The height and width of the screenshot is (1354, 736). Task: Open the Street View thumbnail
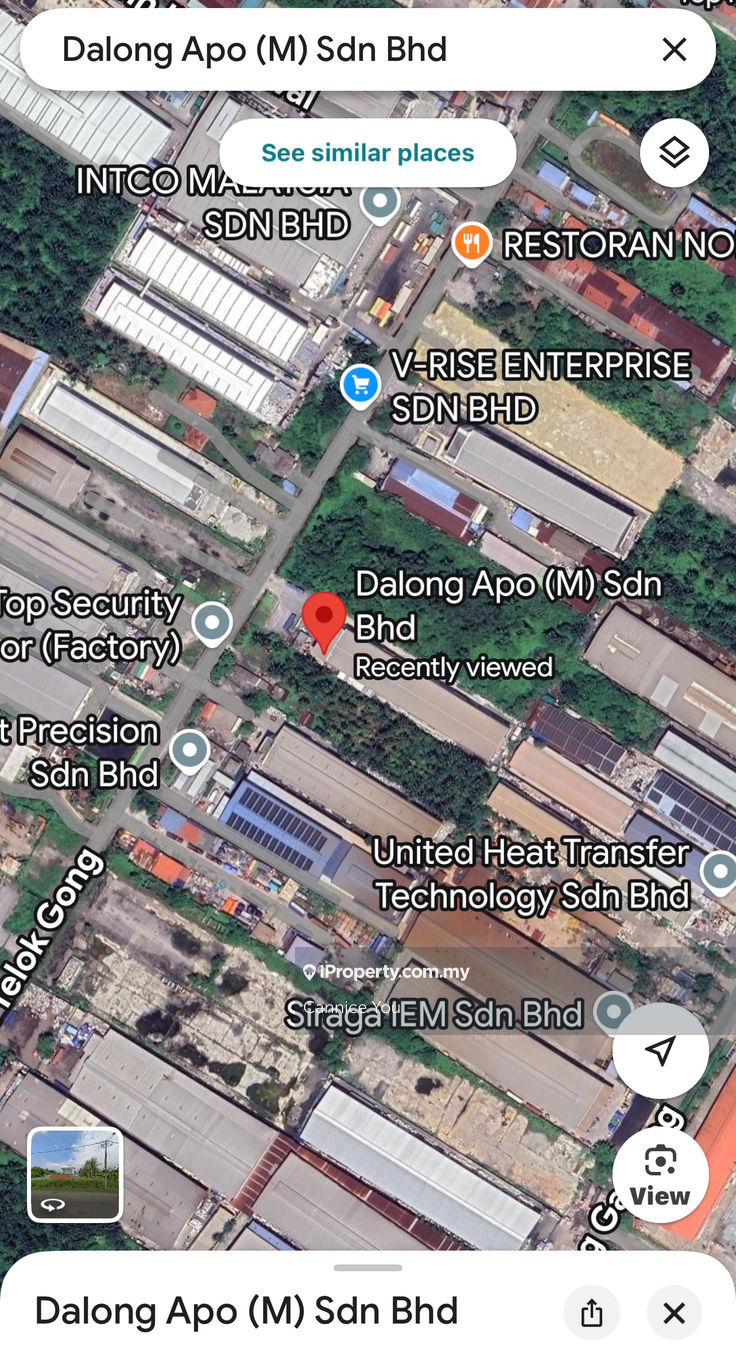(76, 1175)
